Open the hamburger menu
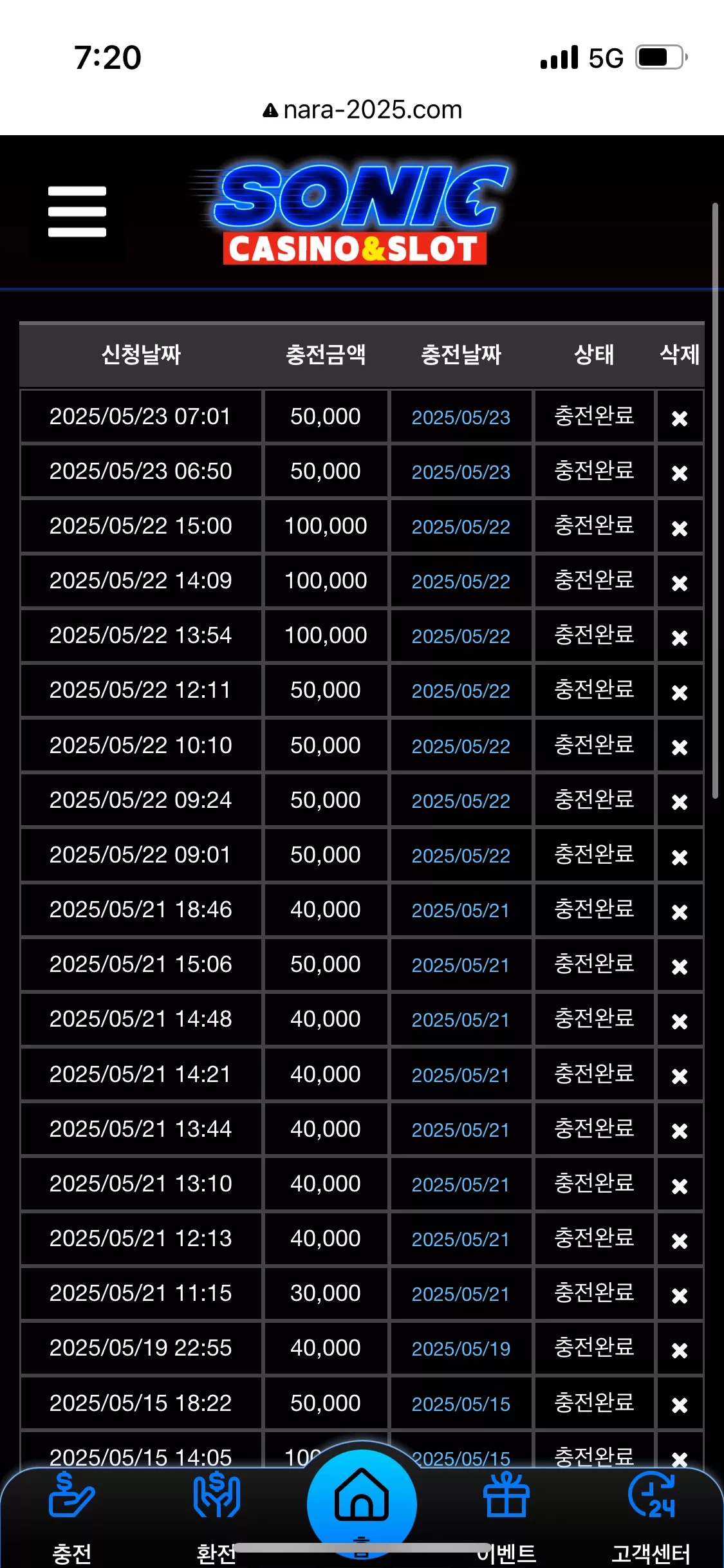Image resolution: width=724 pixels, height=1568 pixels. coord(77,212)
